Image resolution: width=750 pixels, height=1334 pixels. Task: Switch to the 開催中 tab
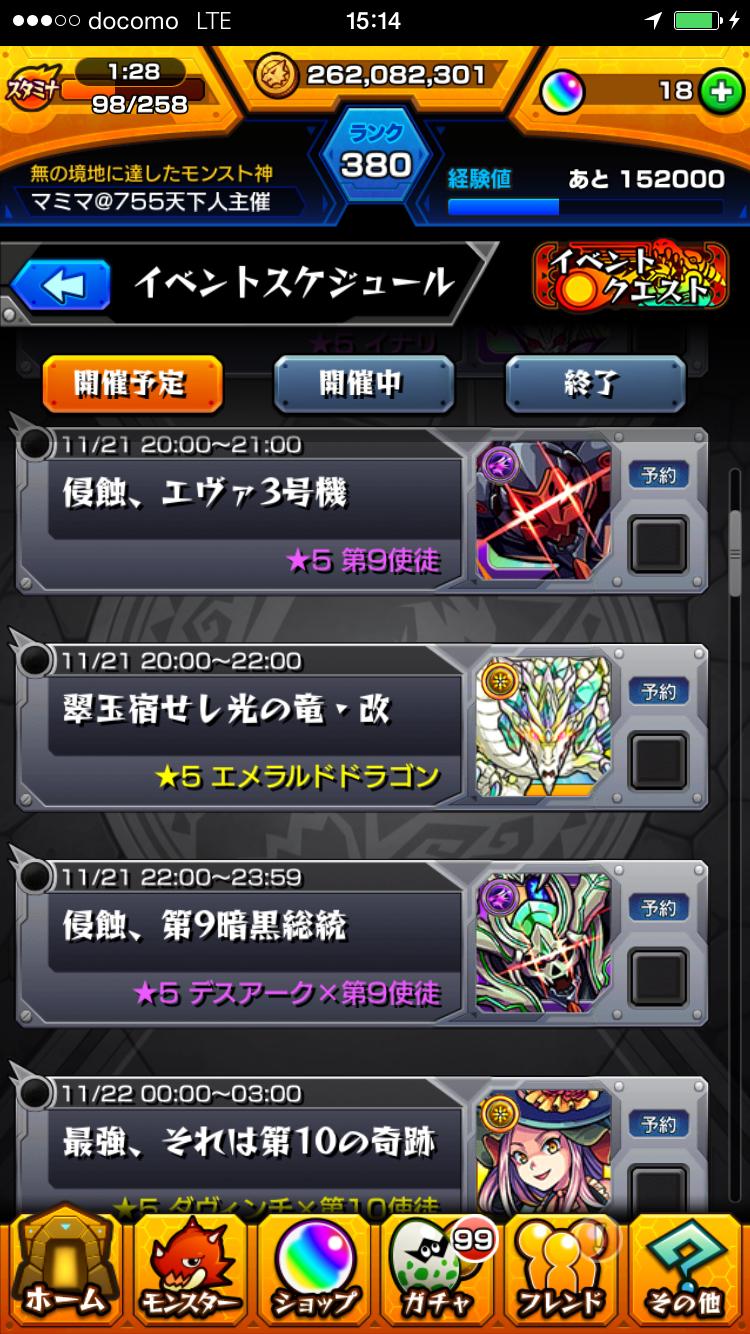tap(363, 383)
